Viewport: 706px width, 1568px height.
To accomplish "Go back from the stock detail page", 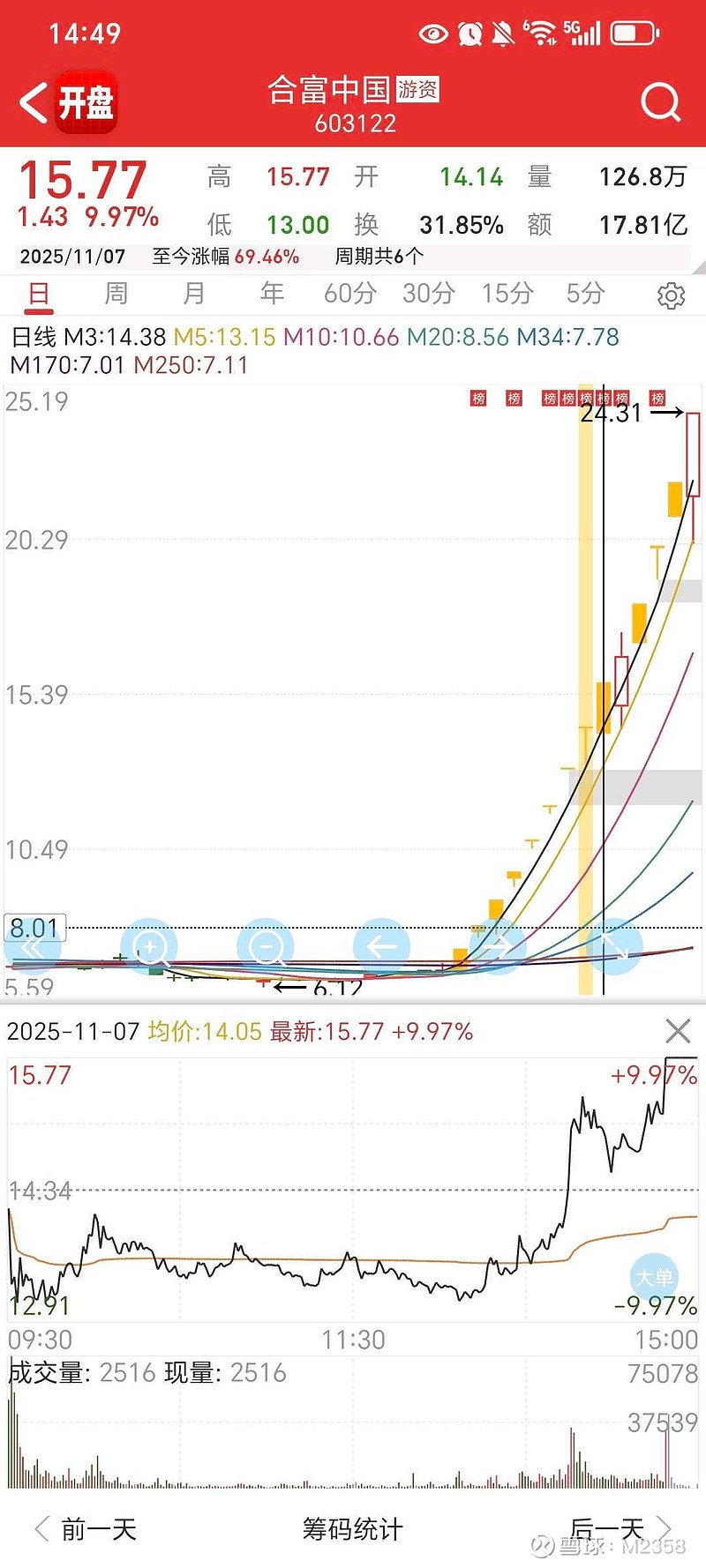I will [x=34, y=103].
